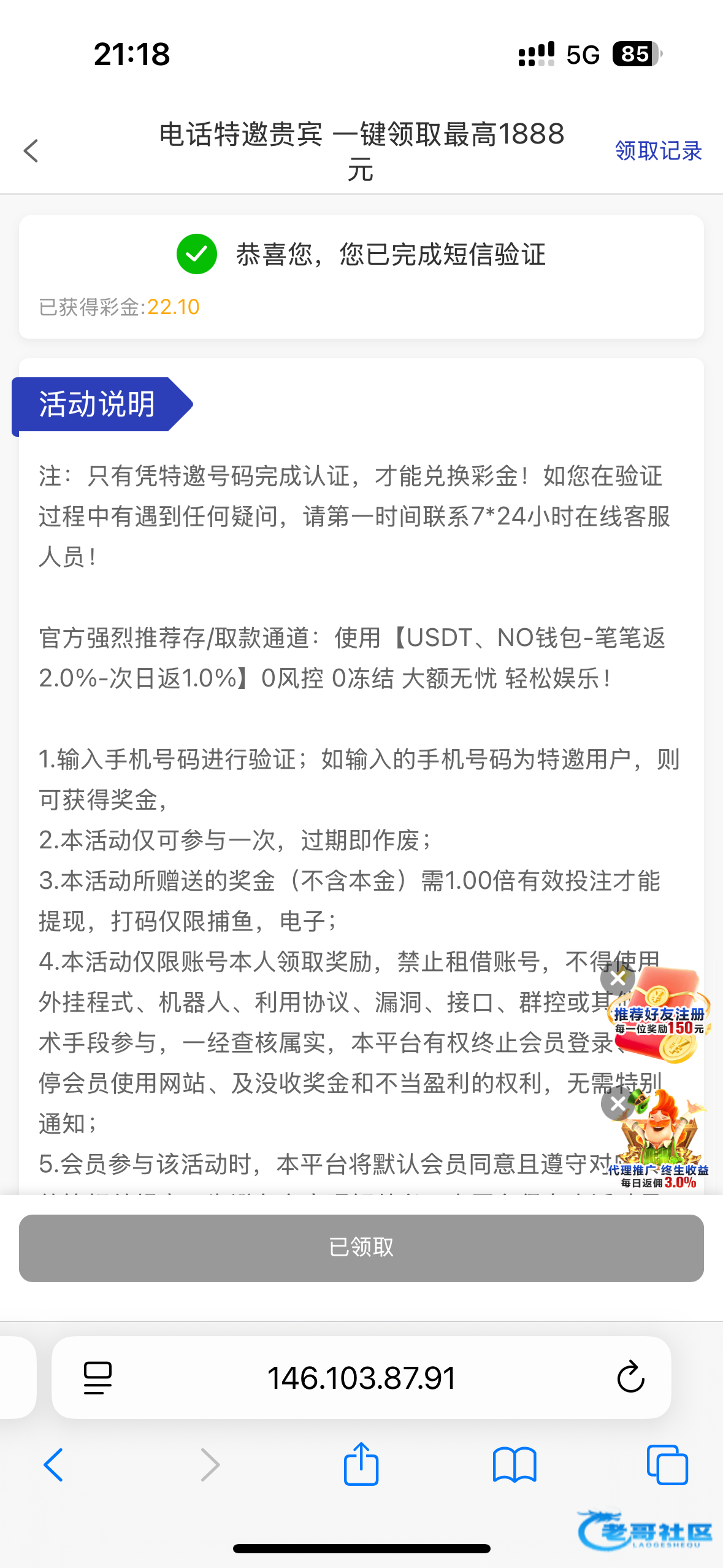Close the 代理推广 floating banner
This screenshot has height=1568, width=723.
[618, 1104]
